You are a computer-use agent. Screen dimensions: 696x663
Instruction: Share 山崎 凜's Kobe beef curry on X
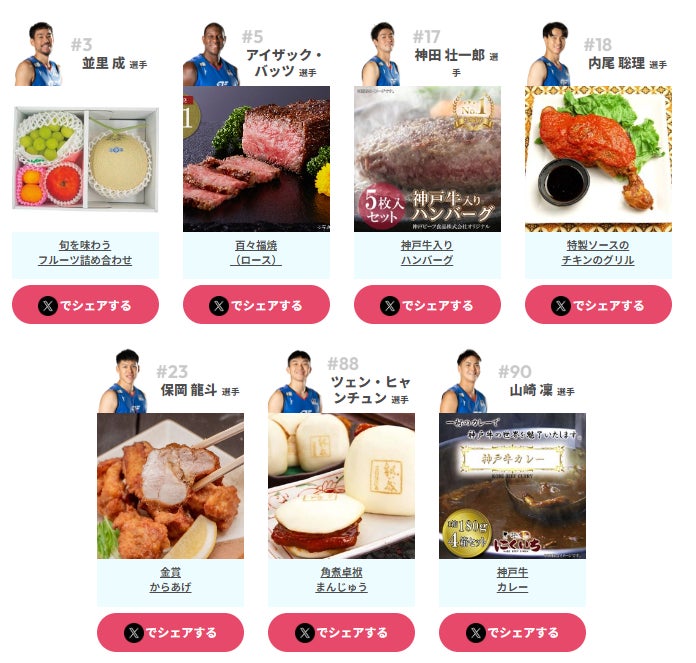pyautogui.click(x=512, y=632)
